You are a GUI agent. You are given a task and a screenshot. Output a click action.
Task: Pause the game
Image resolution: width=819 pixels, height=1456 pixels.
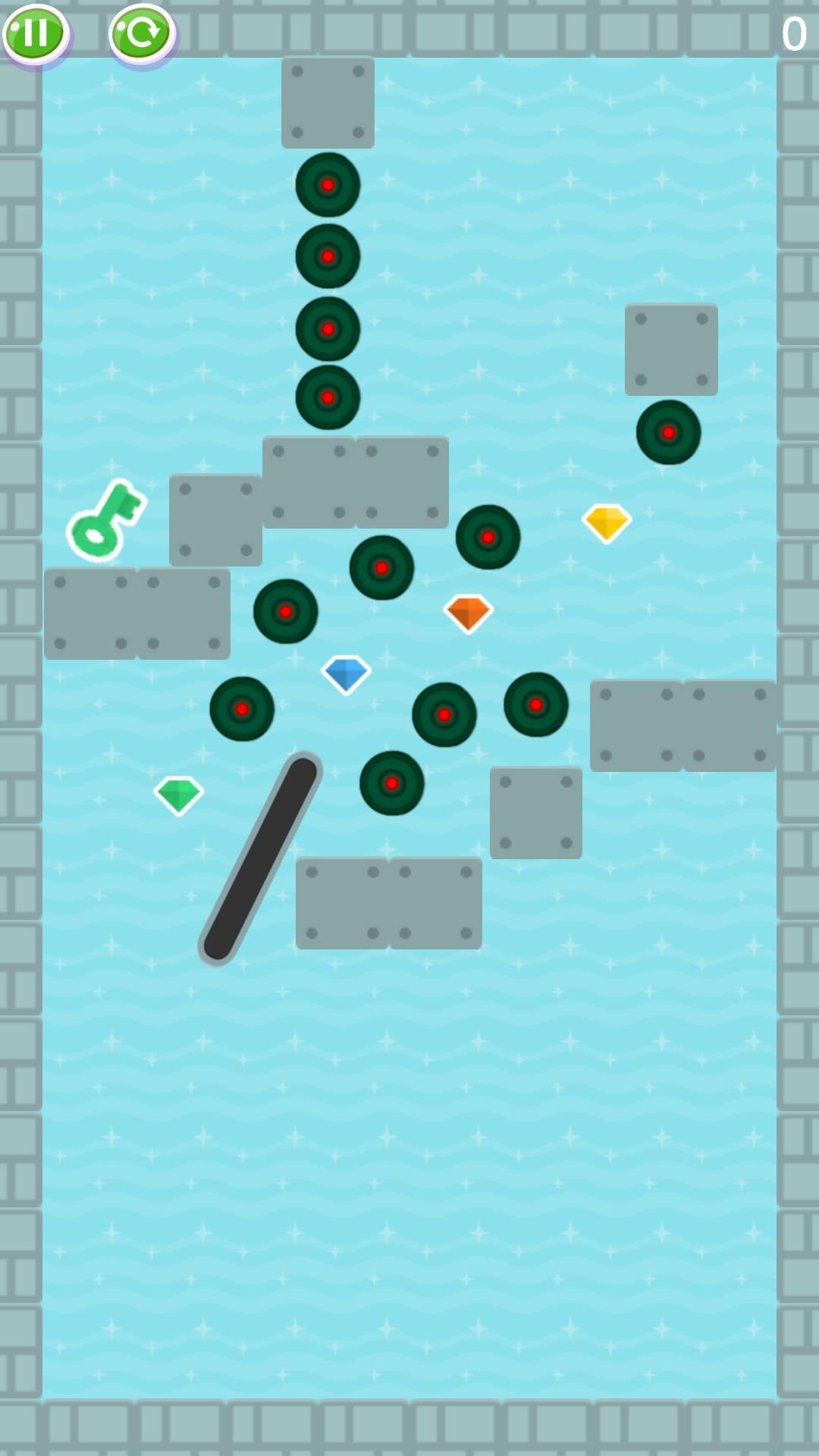click(x=35, y=33)
